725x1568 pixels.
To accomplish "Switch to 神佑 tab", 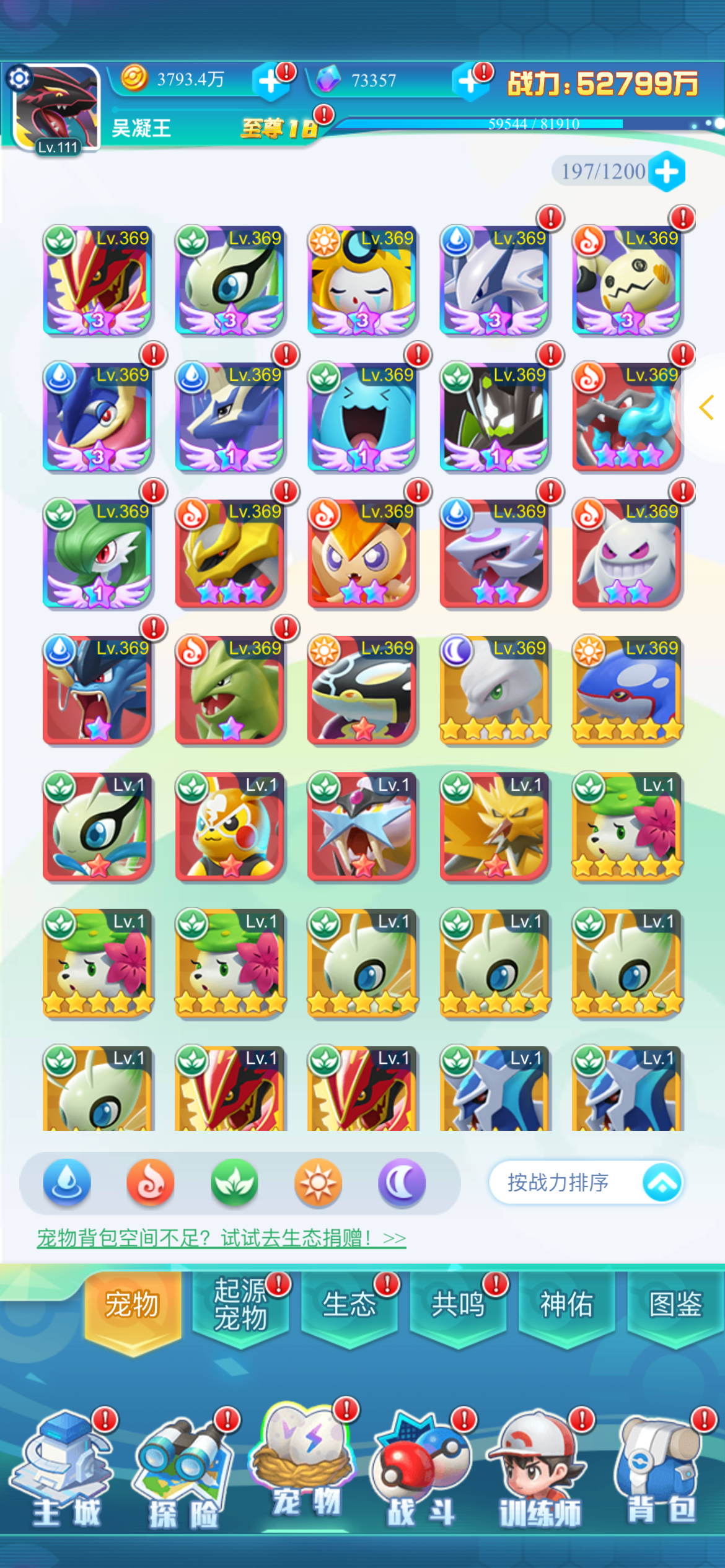I will point(566,1305).
